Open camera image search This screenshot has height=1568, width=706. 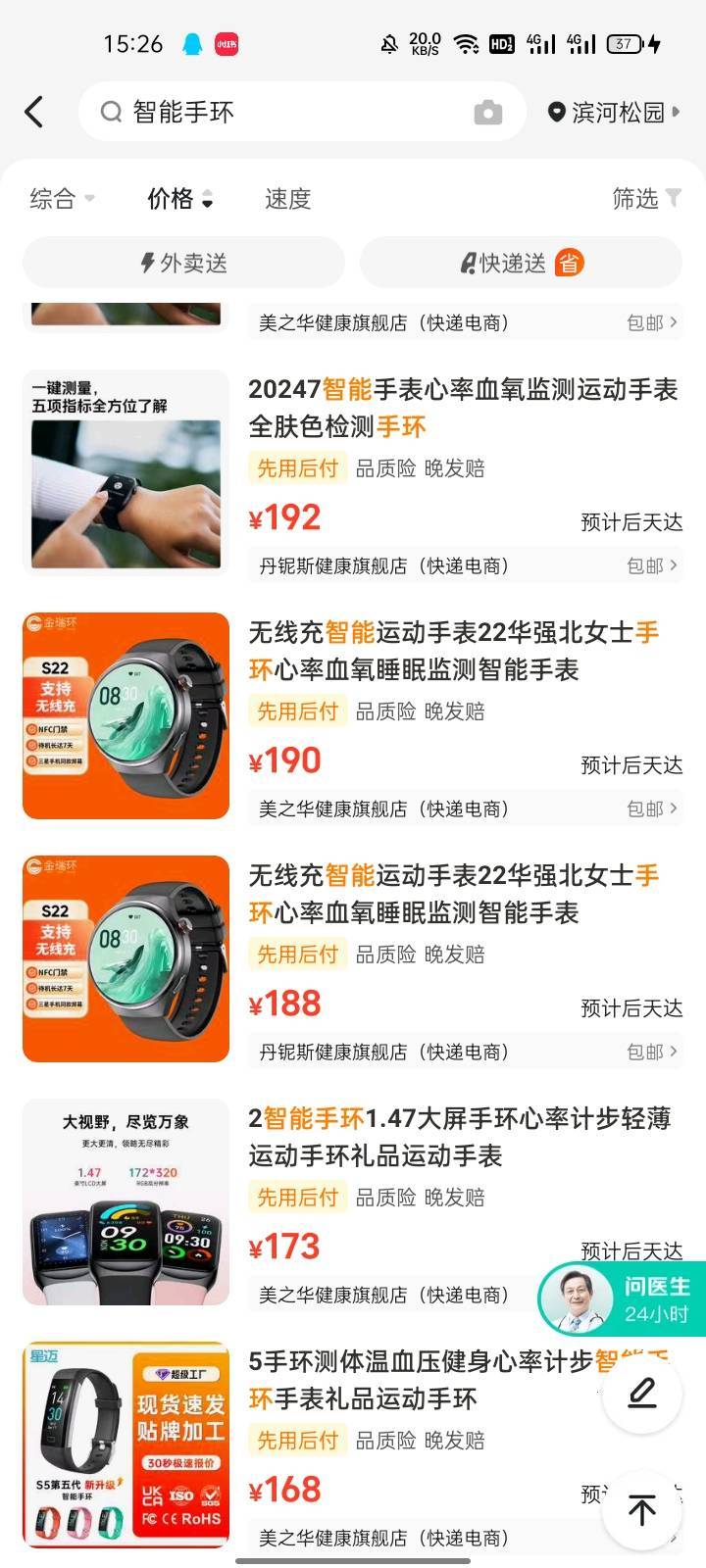point(487,113)
